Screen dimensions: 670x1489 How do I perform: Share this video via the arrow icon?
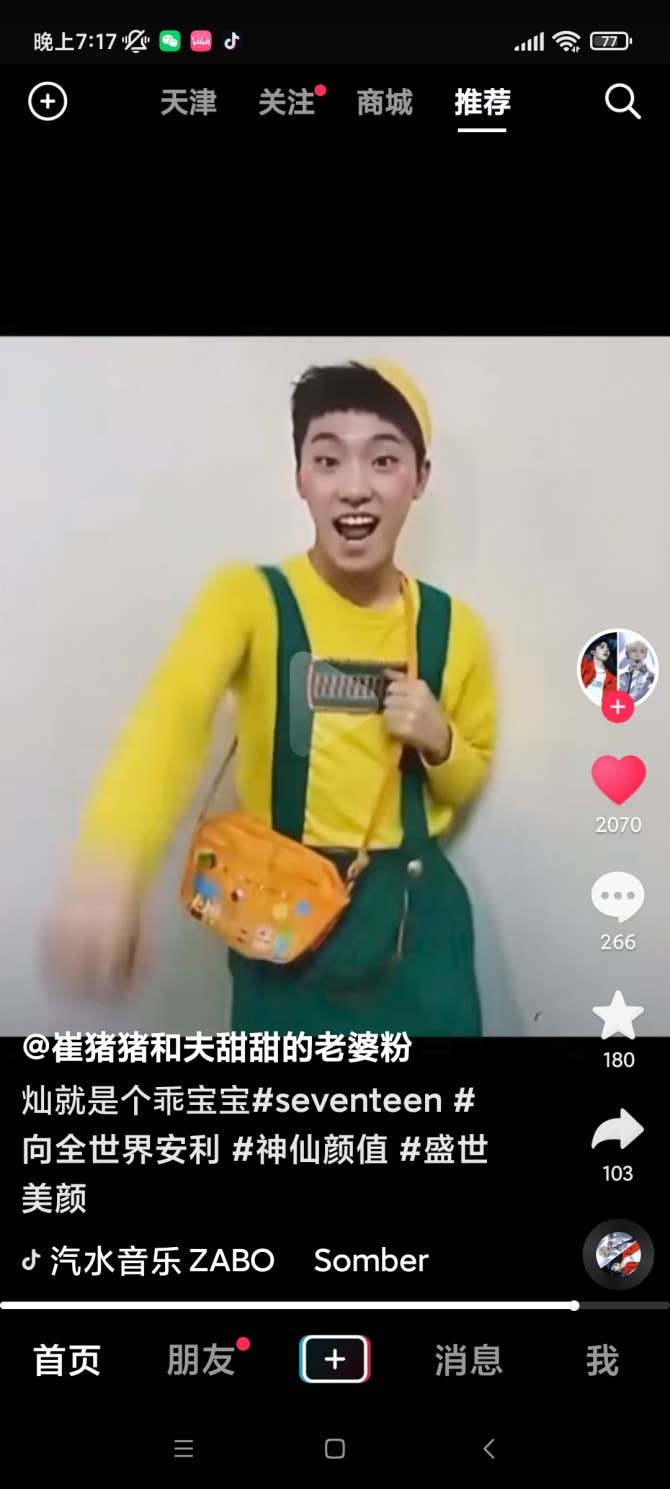click(x=618, y=1132)
